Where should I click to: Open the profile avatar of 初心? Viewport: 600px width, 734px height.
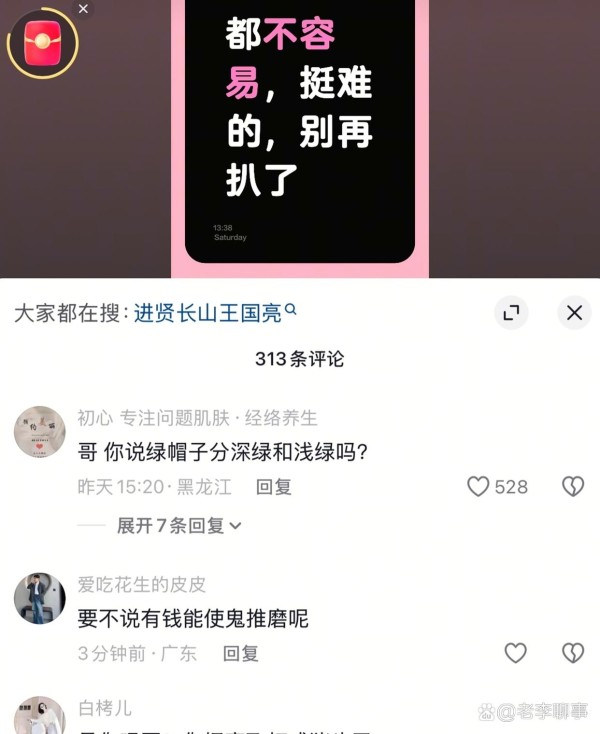tap(40, 432)
